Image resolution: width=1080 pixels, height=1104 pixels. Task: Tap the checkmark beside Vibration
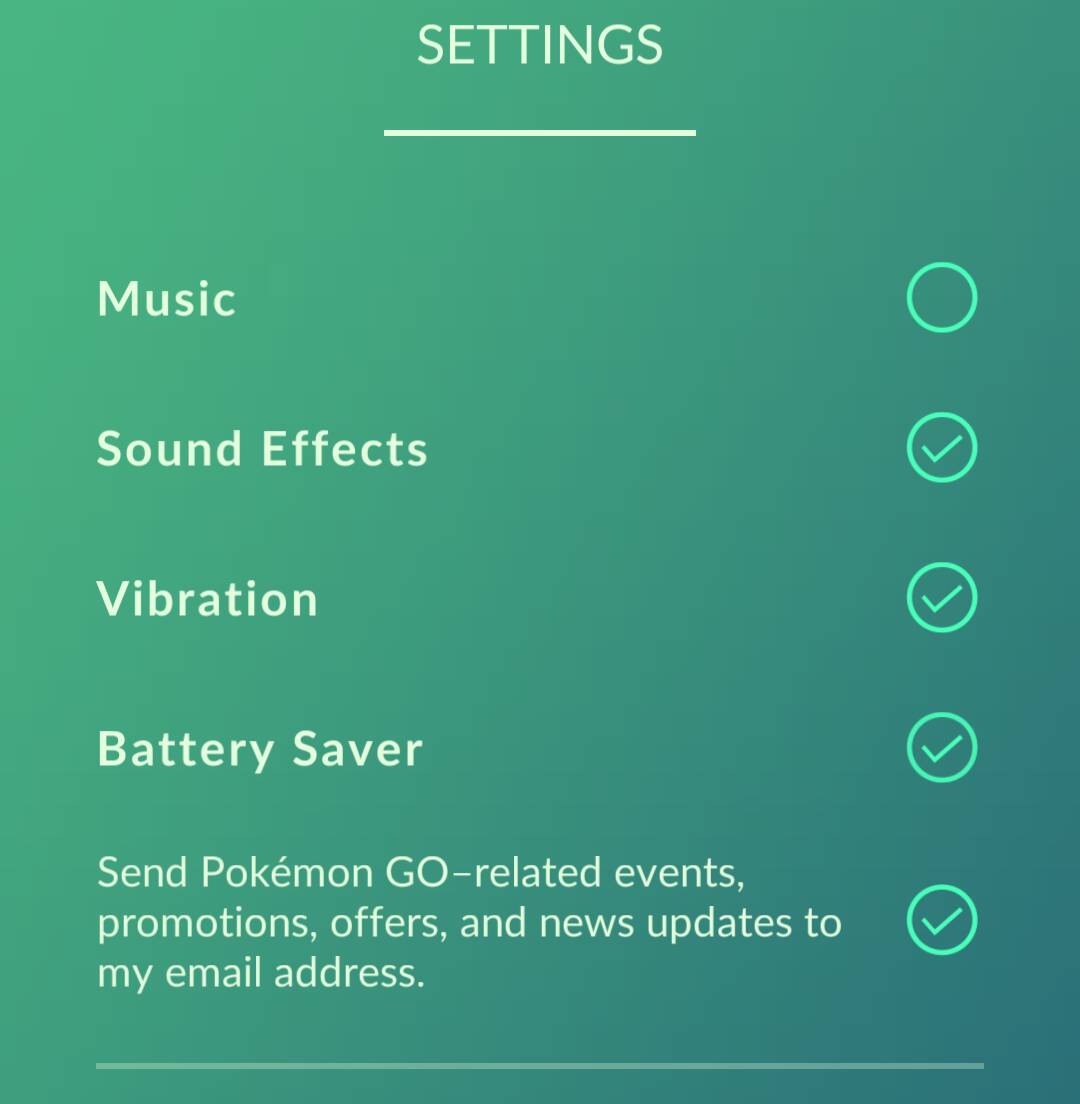click(x=941, y=597)
